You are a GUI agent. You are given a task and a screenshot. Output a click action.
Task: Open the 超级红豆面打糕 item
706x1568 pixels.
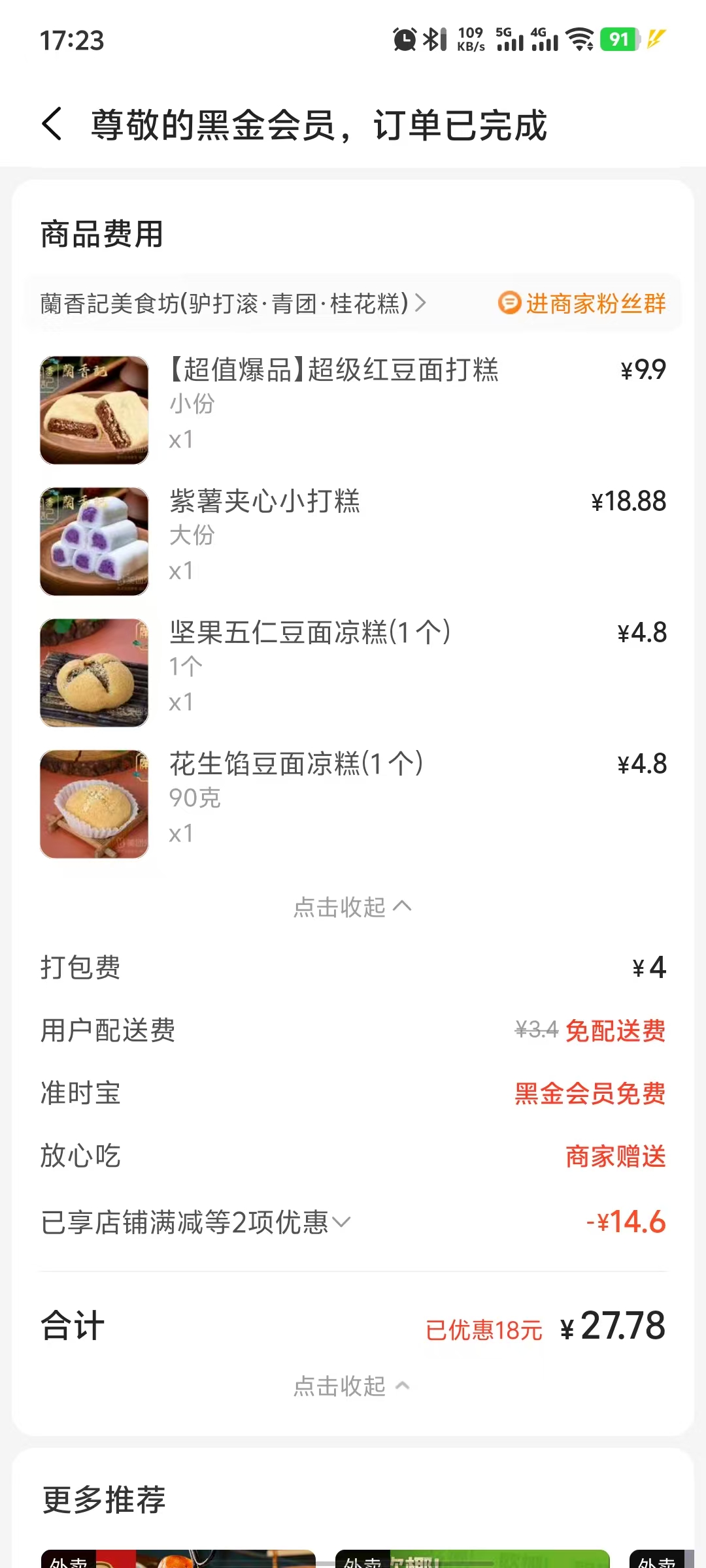[x=333, y=370]
